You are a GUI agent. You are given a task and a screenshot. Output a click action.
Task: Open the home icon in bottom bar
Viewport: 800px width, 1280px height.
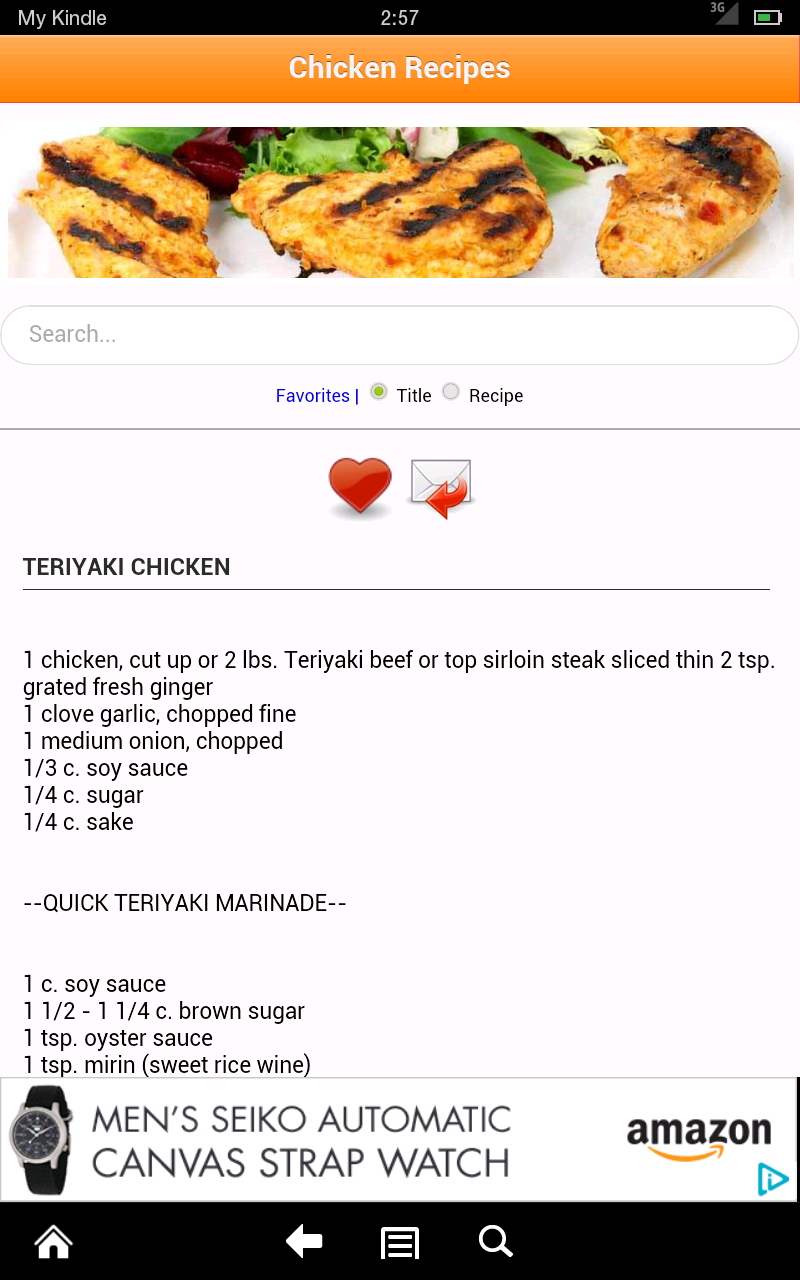52,1241
